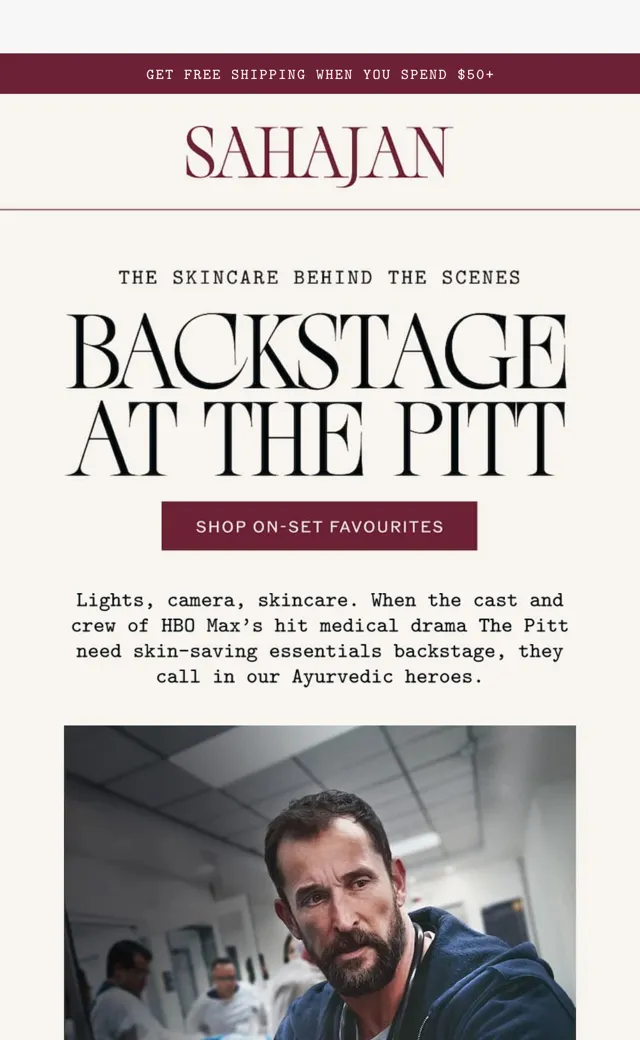The width and height of the screenshot is (640, 1040).
Task: Tap the Shop On-Set Favourites button
Action: tap(319, 526)
